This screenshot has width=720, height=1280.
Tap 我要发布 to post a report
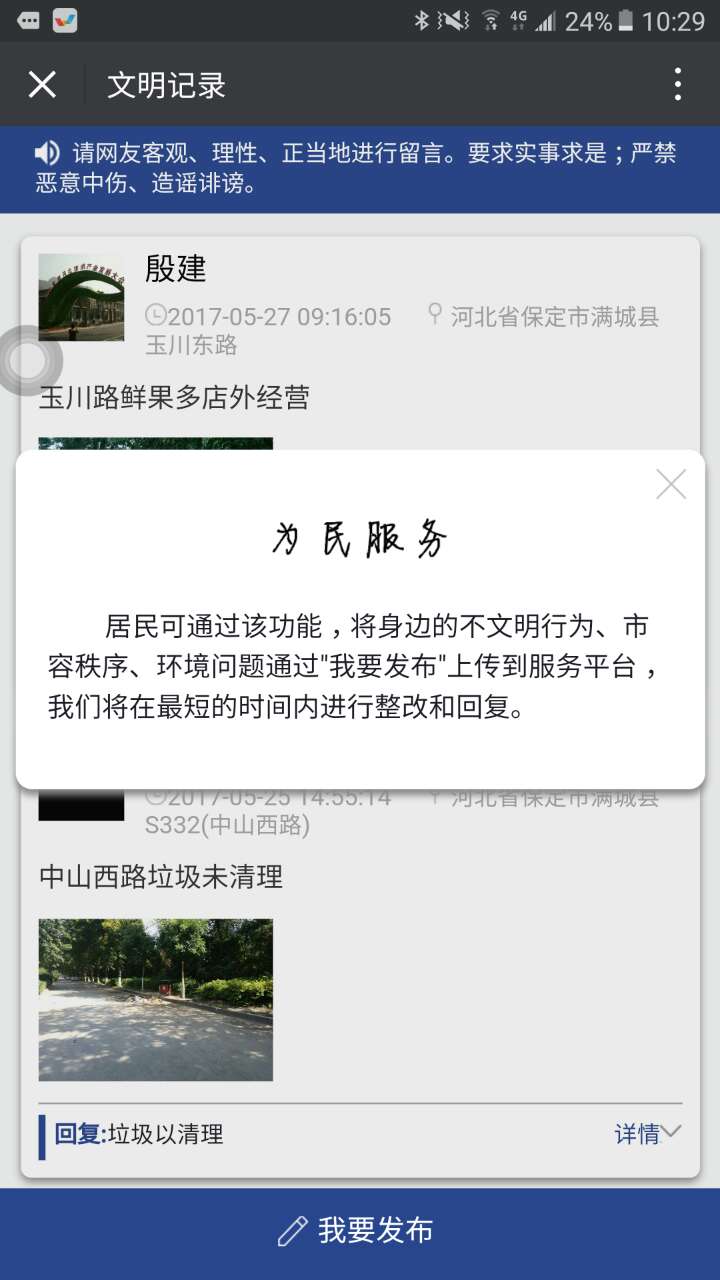coord(360,1231)
